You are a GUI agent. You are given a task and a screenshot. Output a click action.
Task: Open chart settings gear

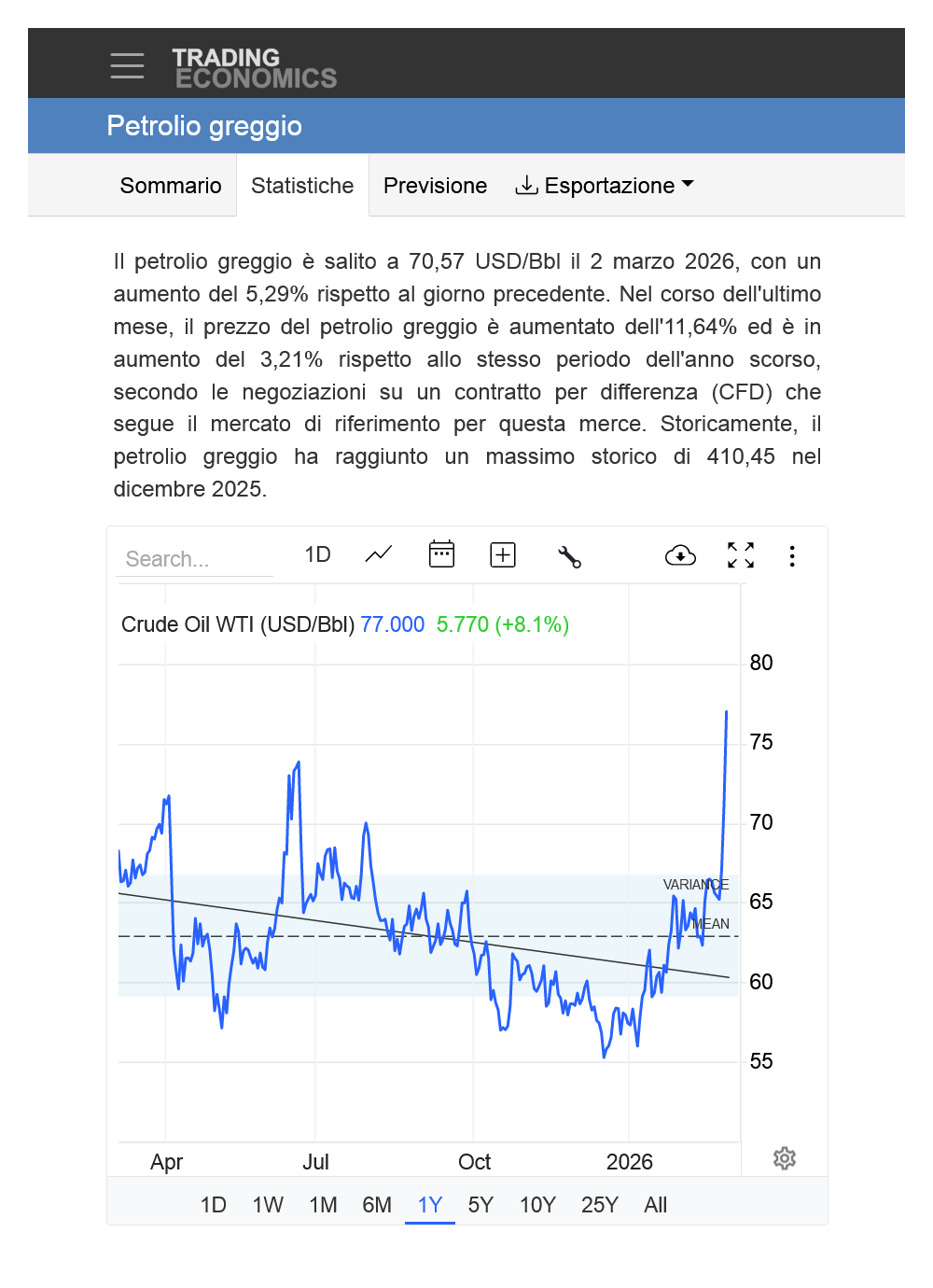pyautogui.click(x=785, y=1158)
